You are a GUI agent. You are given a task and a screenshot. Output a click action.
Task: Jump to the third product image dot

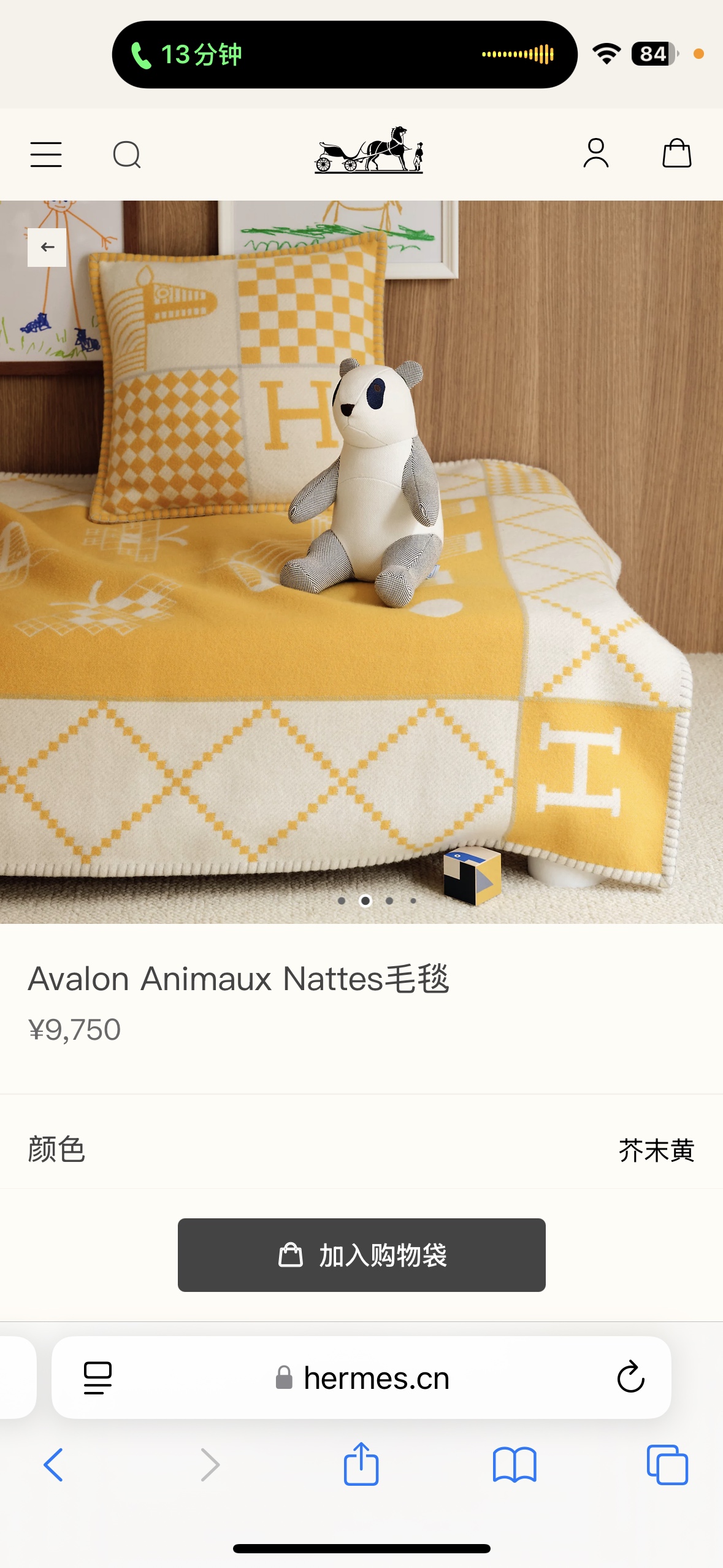(x=389, y=901)
